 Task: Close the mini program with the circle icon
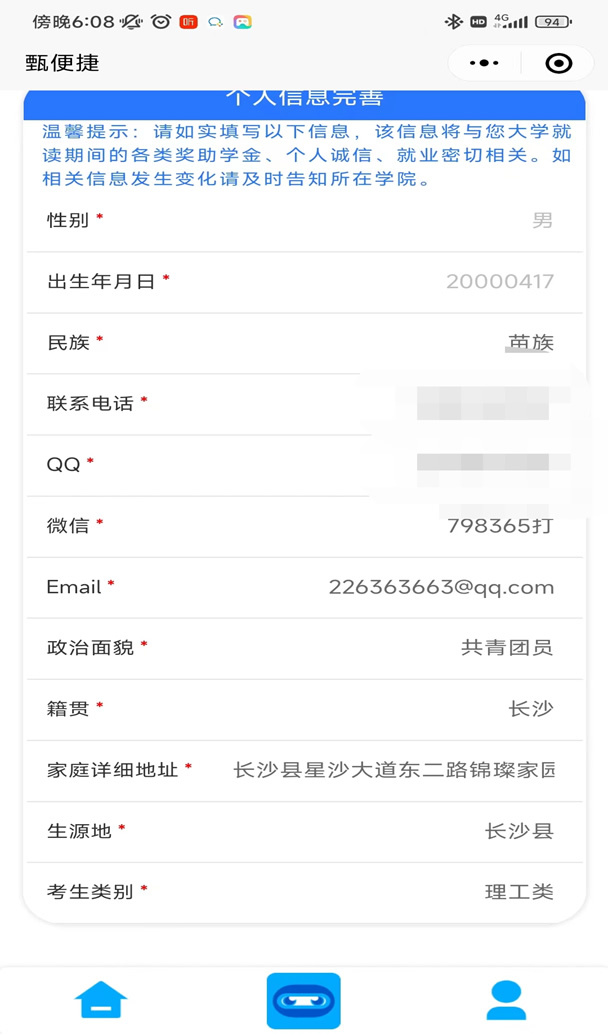click(558, 63)
